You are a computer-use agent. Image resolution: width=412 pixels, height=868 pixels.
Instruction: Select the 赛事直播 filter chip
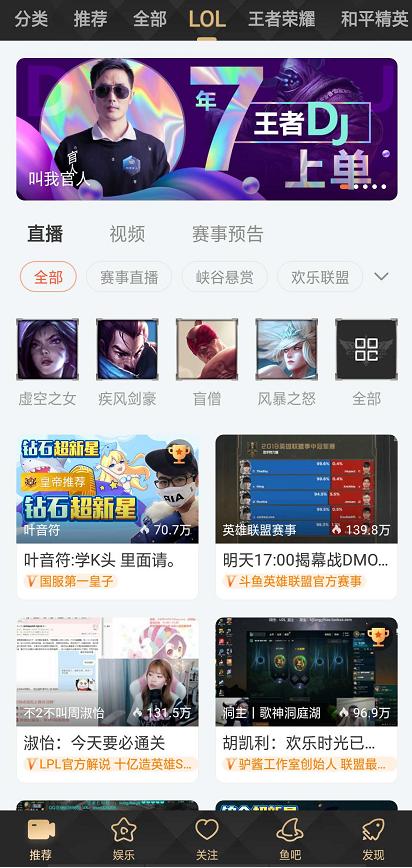point(129,277)
